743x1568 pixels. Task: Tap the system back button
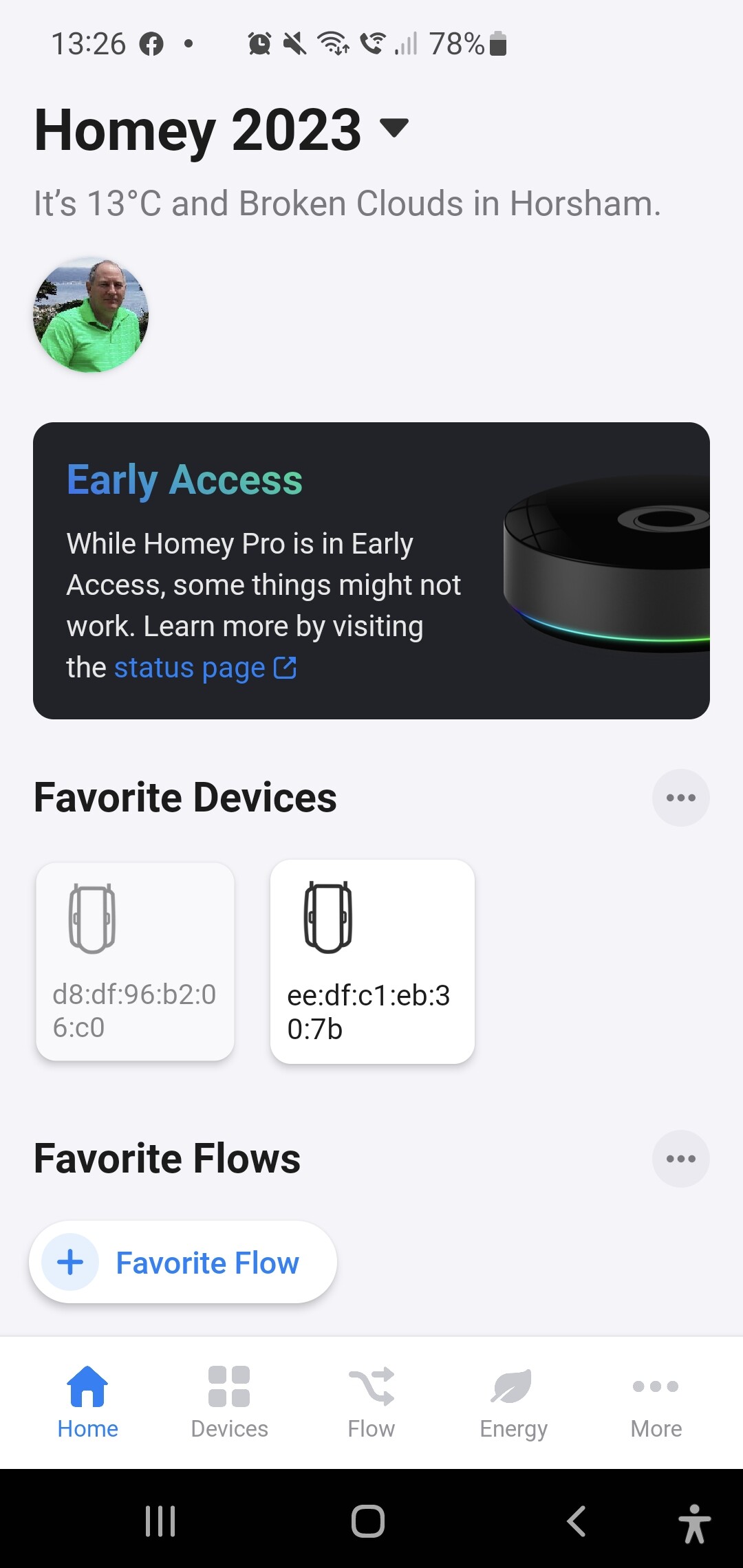point(577,1521)
